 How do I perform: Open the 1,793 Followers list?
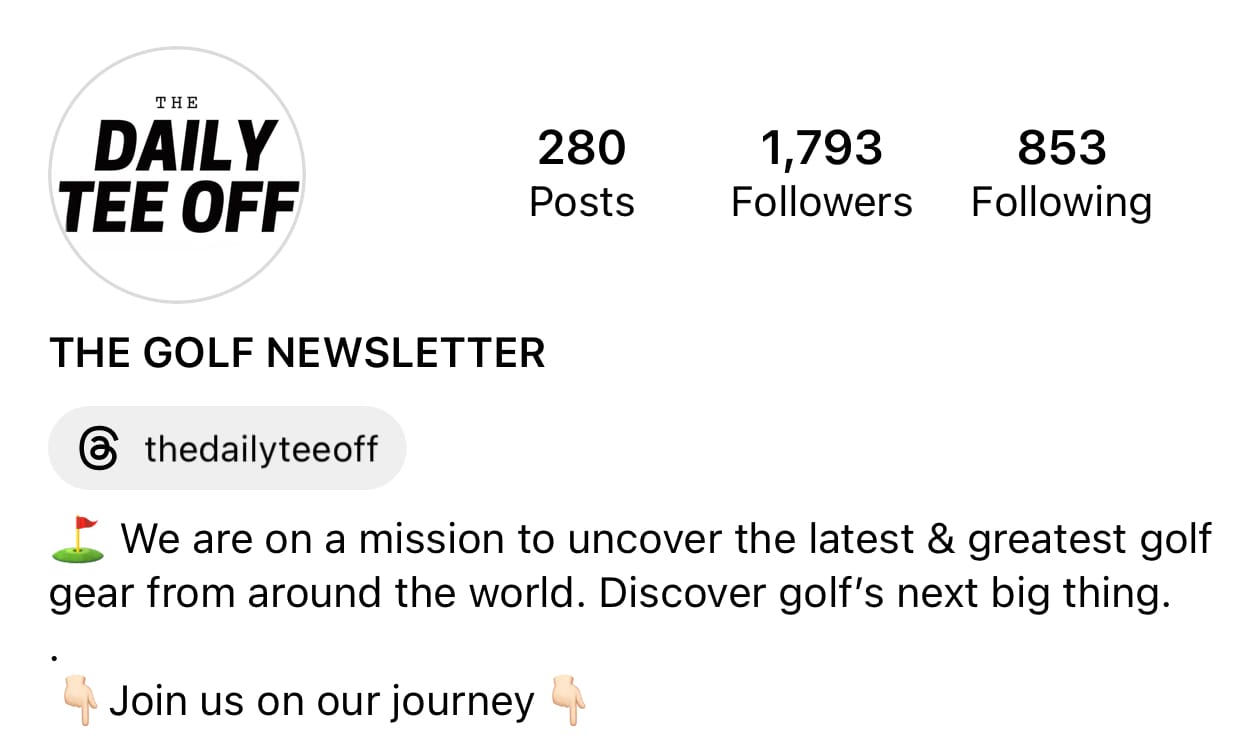(x=821, y=174)
